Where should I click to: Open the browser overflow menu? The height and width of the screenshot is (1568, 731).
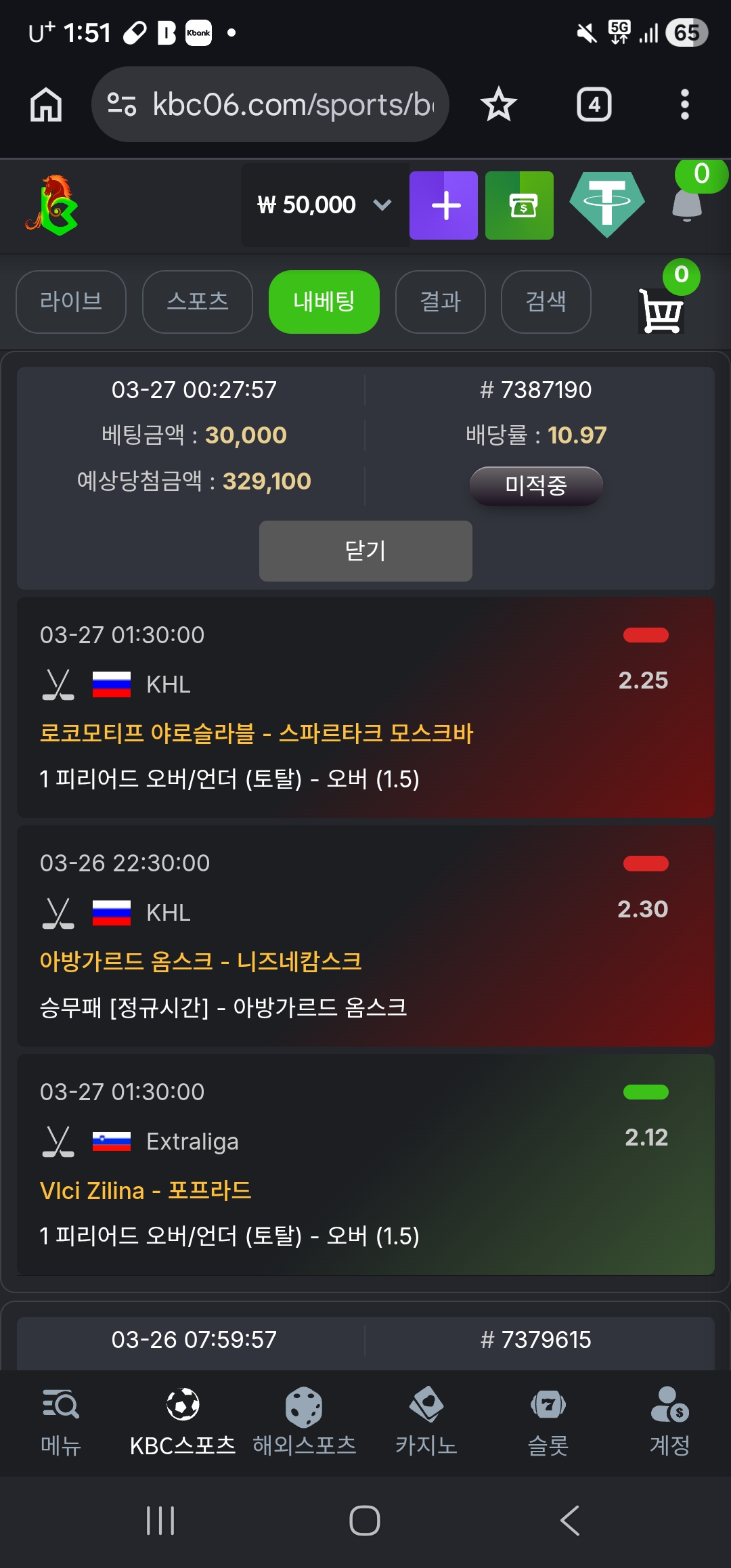point(684,105)
